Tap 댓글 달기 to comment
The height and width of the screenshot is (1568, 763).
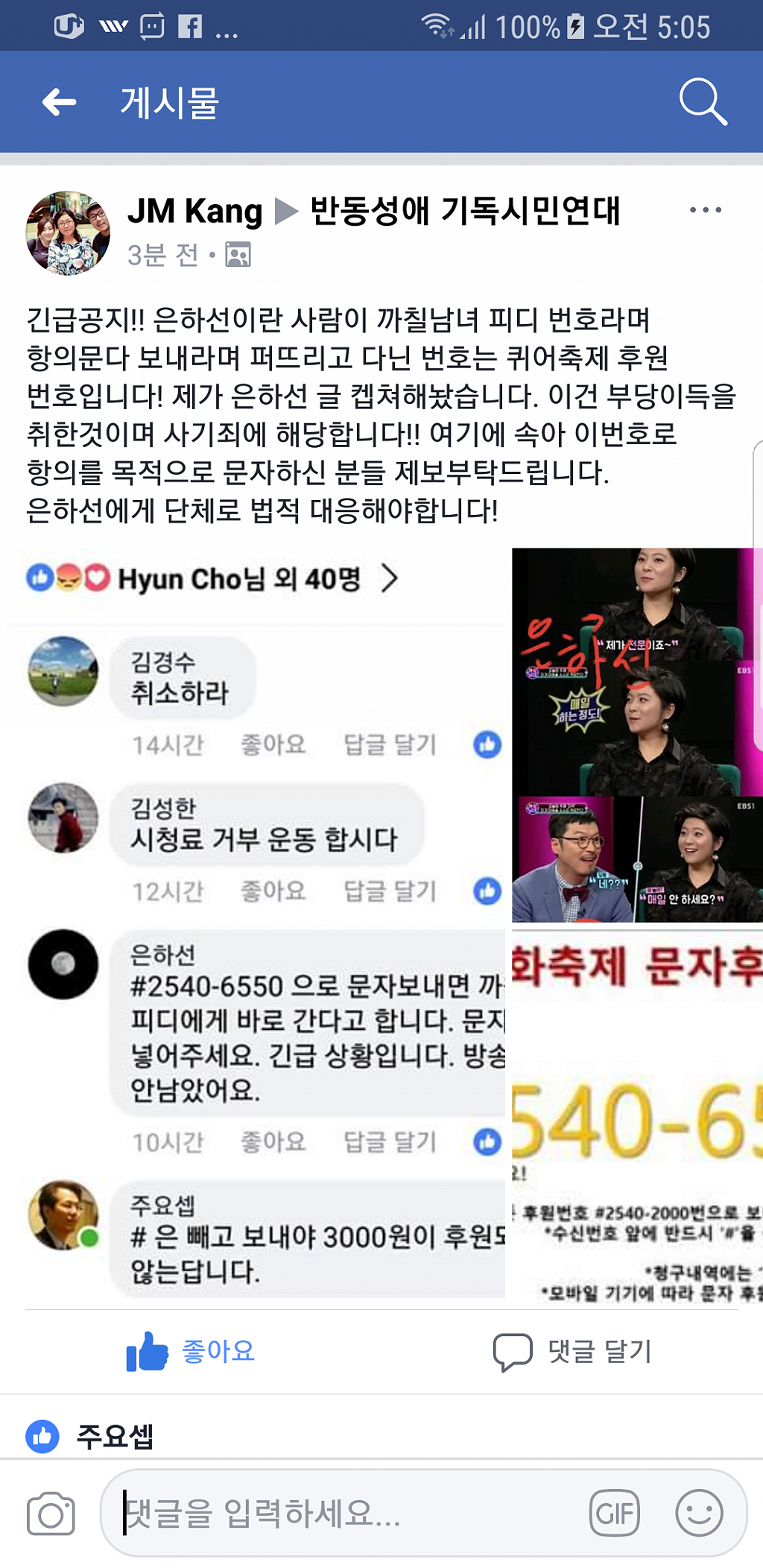coord(572,1351)
